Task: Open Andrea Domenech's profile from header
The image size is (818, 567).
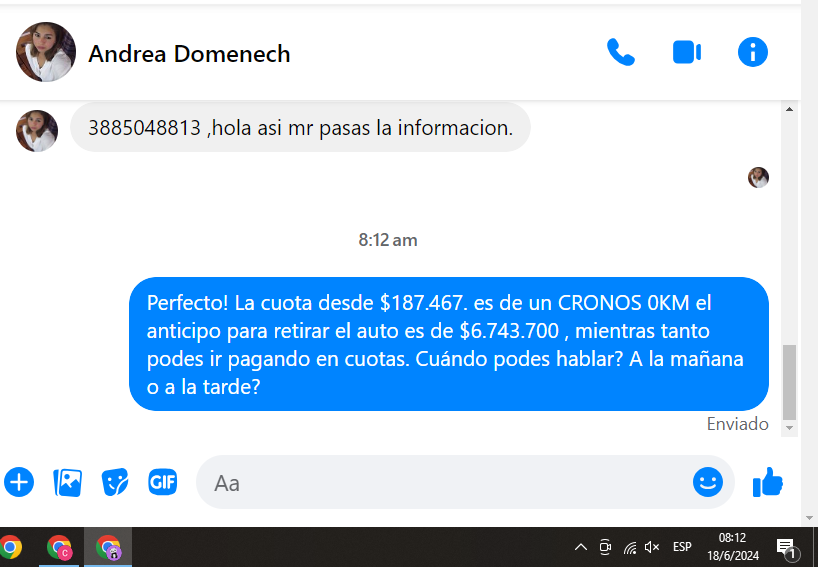Action: [189, 53]
